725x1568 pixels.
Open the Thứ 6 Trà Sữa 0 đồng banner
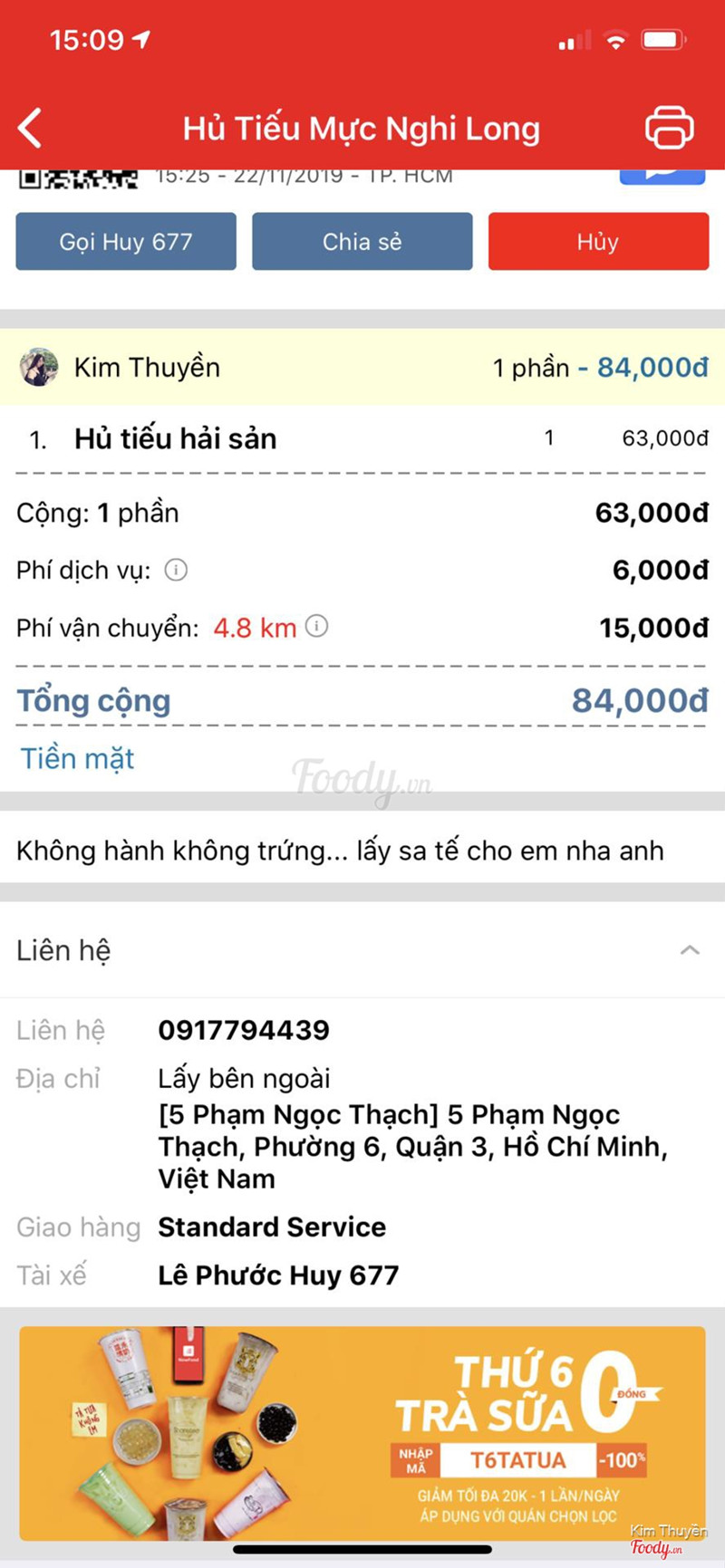pos(362,1433)
